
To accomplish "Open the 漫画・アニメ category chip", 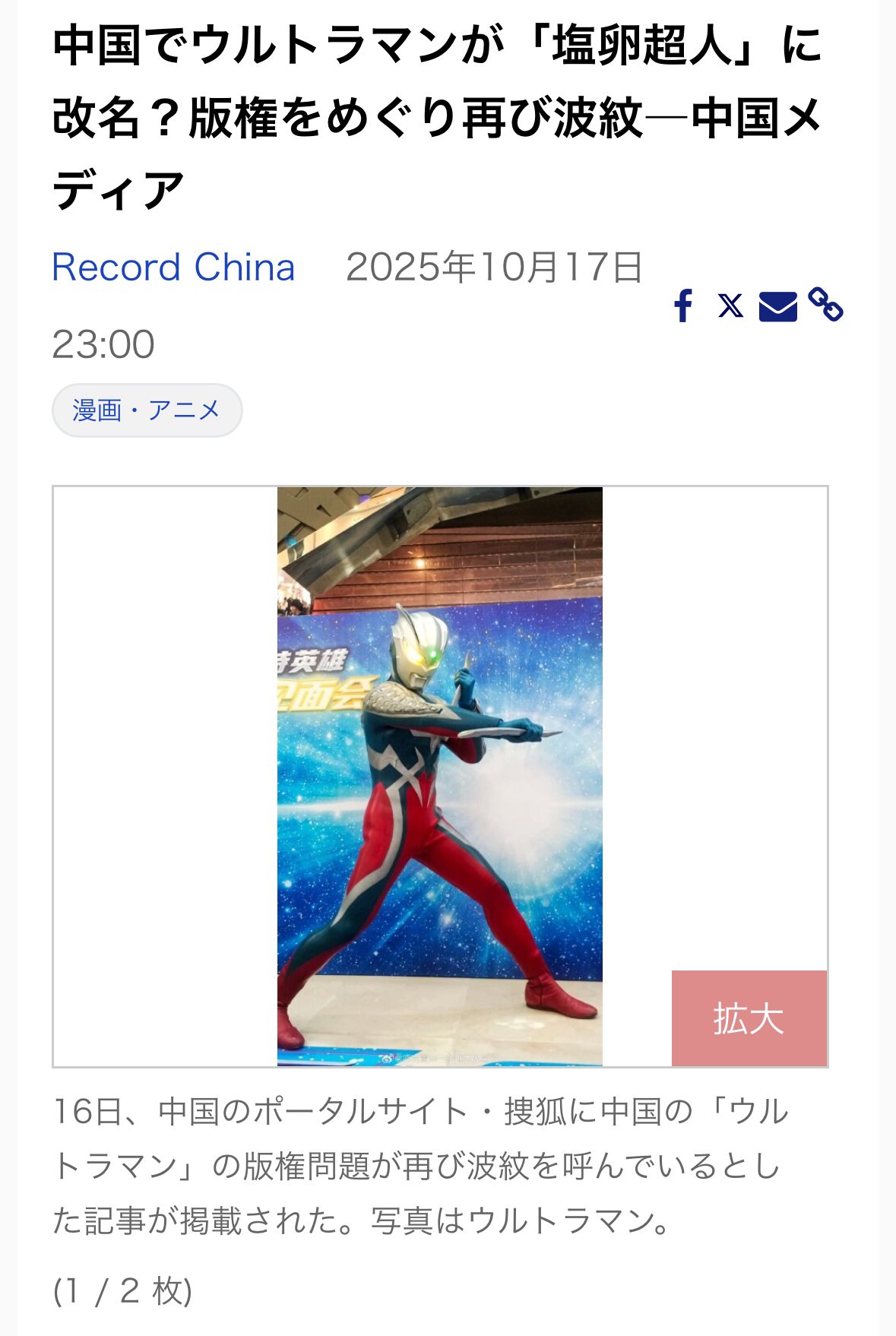I will click(x=147, y=410).
